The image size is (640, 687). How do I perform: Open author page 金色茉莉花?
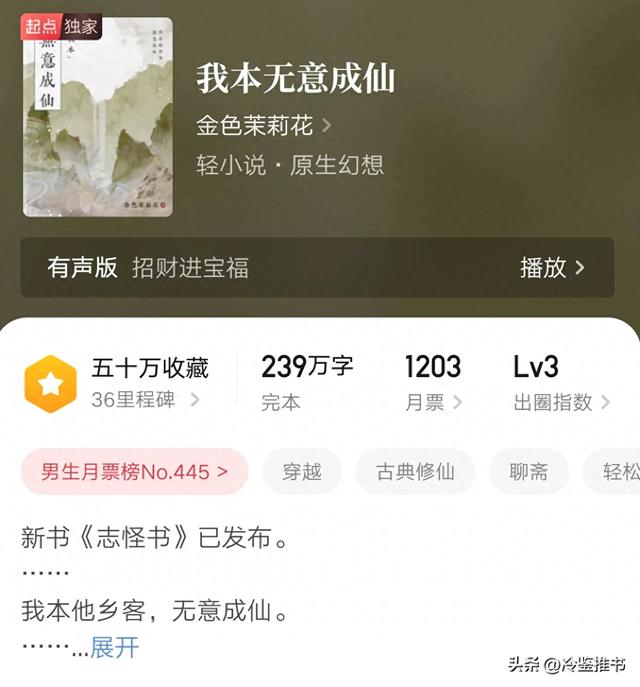tap(264, 126)
